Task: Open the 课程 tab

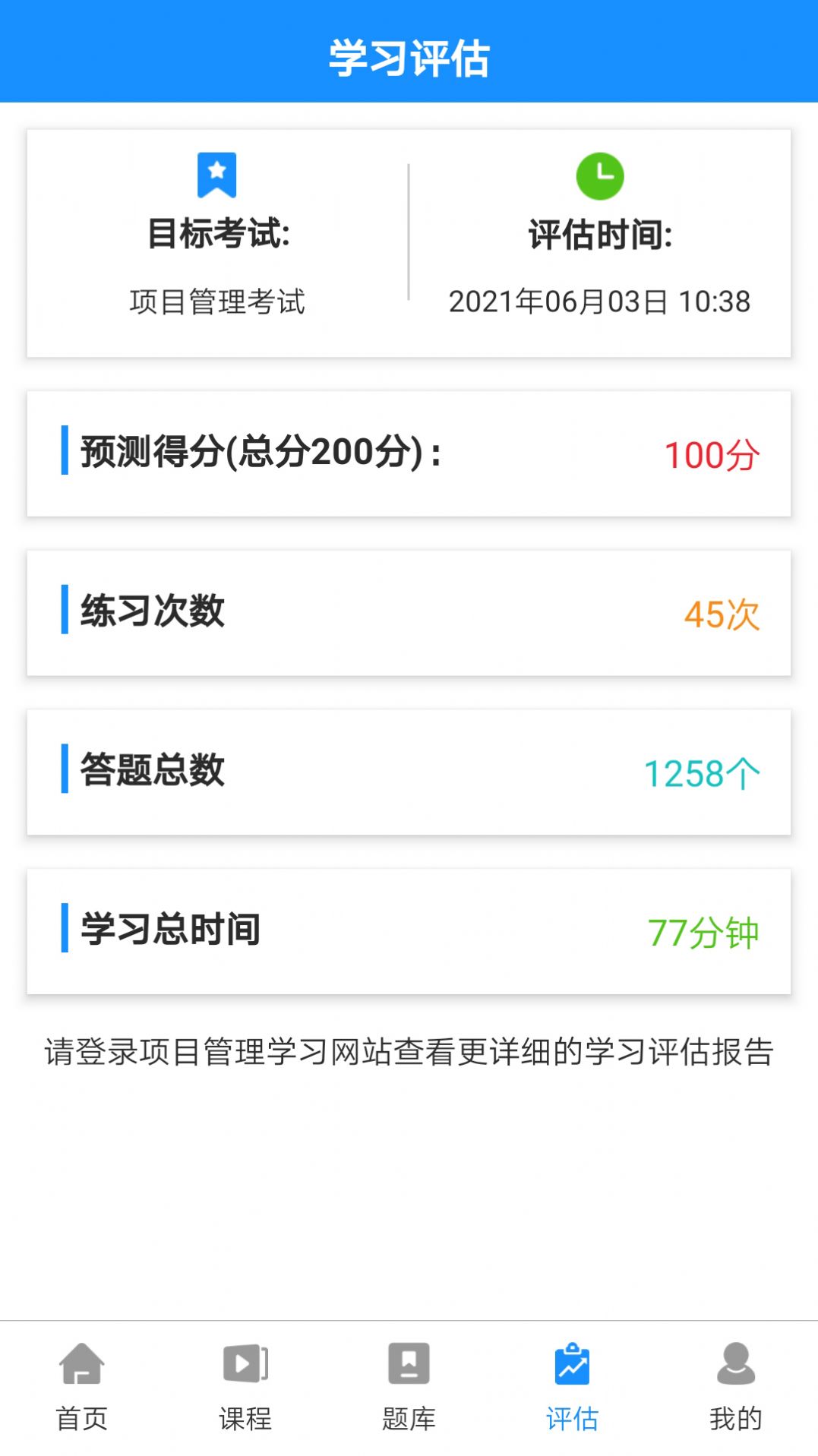Action: [x=245, y=1387]
